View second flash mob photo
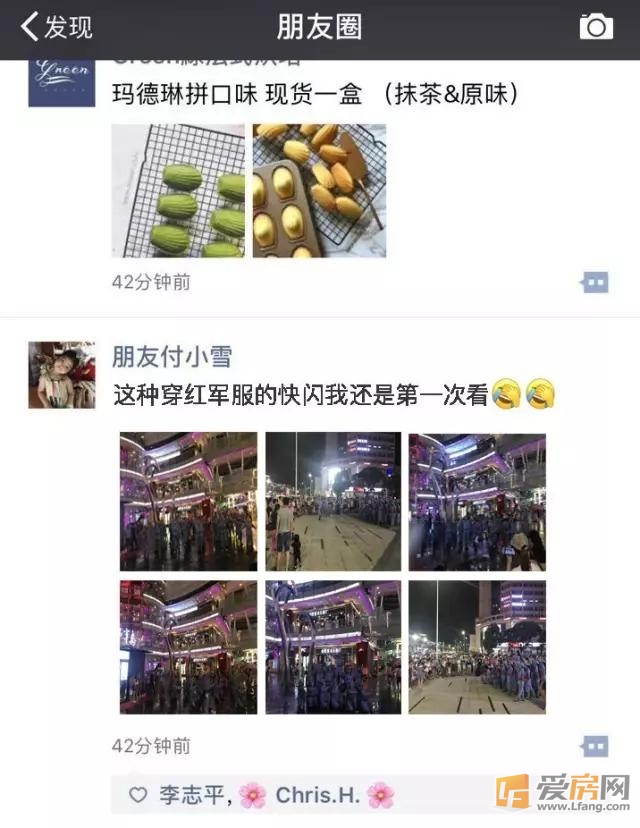 coord(333,501)
